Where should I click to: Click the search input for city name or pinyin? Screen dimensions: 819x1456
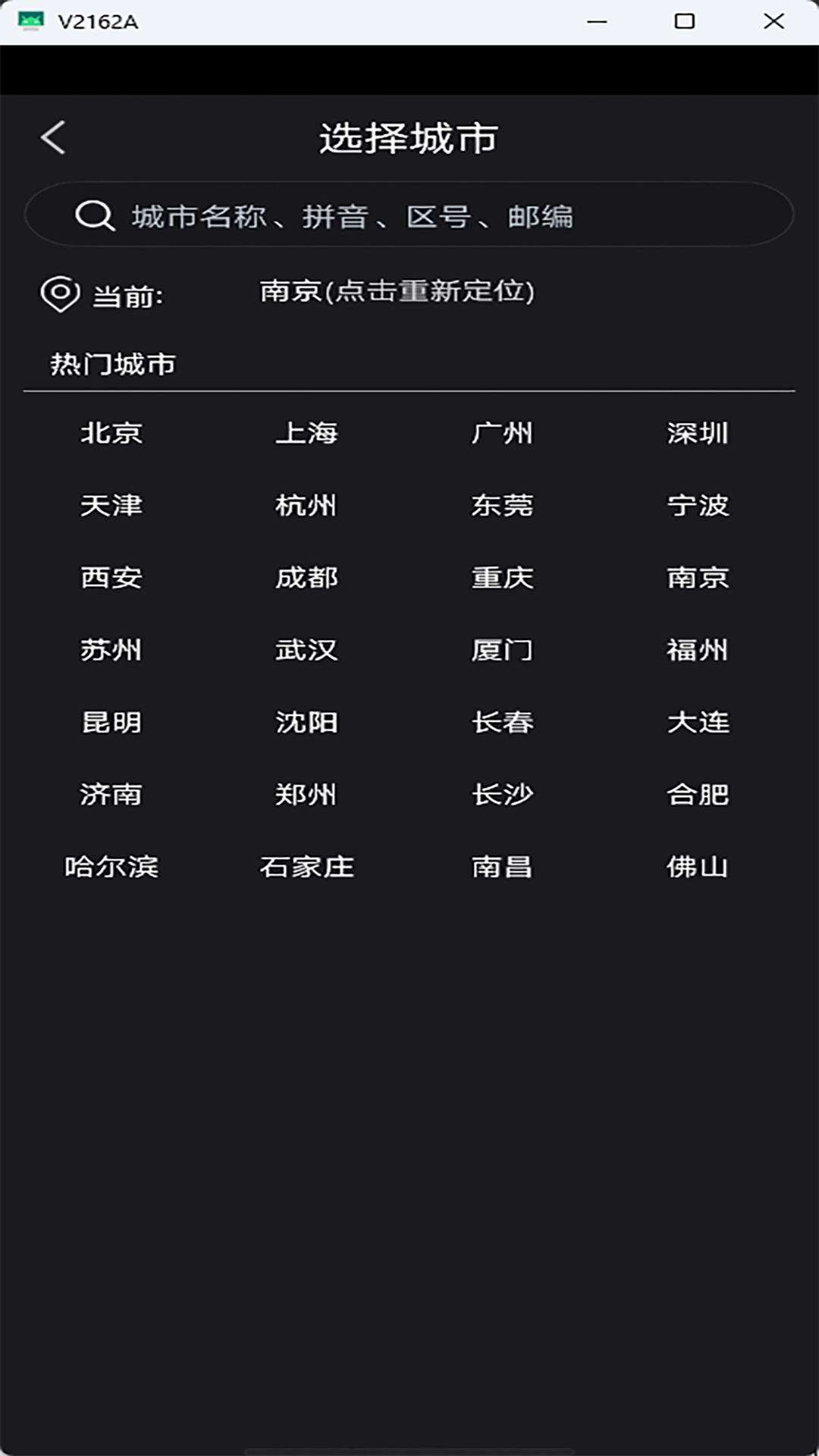click(409, 216)
